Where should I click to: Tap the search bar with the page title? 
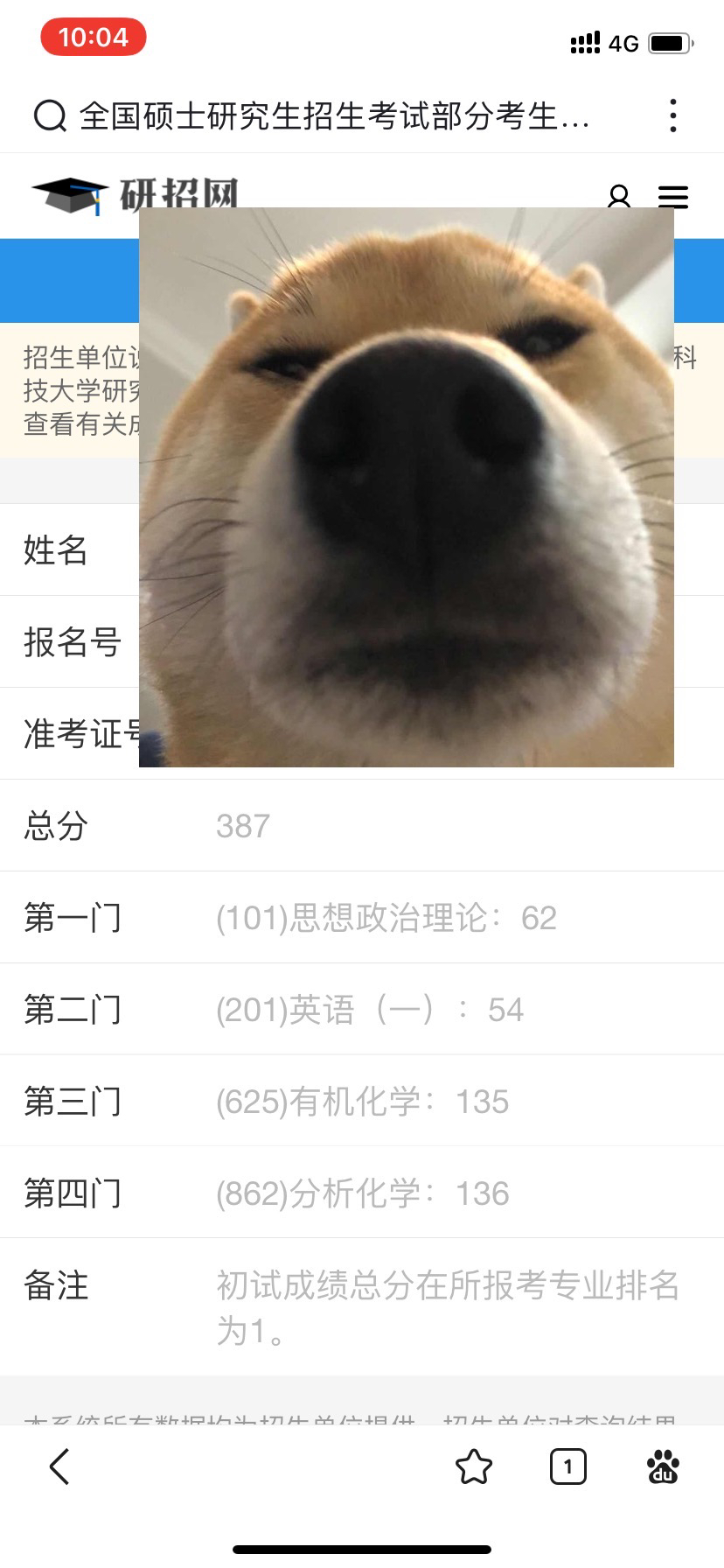click(x=332, y=115)
